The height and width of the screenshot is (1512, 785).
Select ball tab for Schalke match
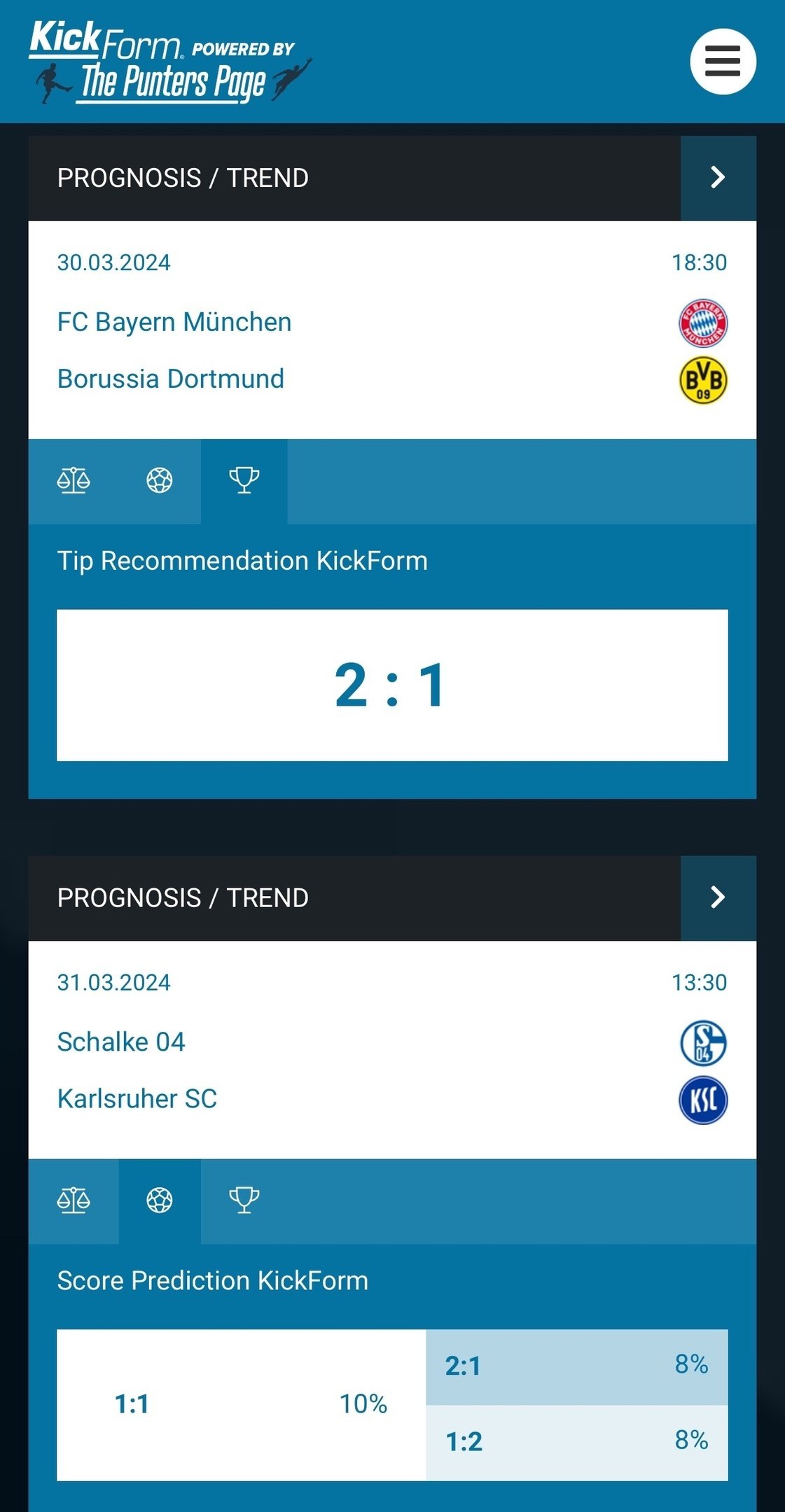click(x=160, y=1200)
